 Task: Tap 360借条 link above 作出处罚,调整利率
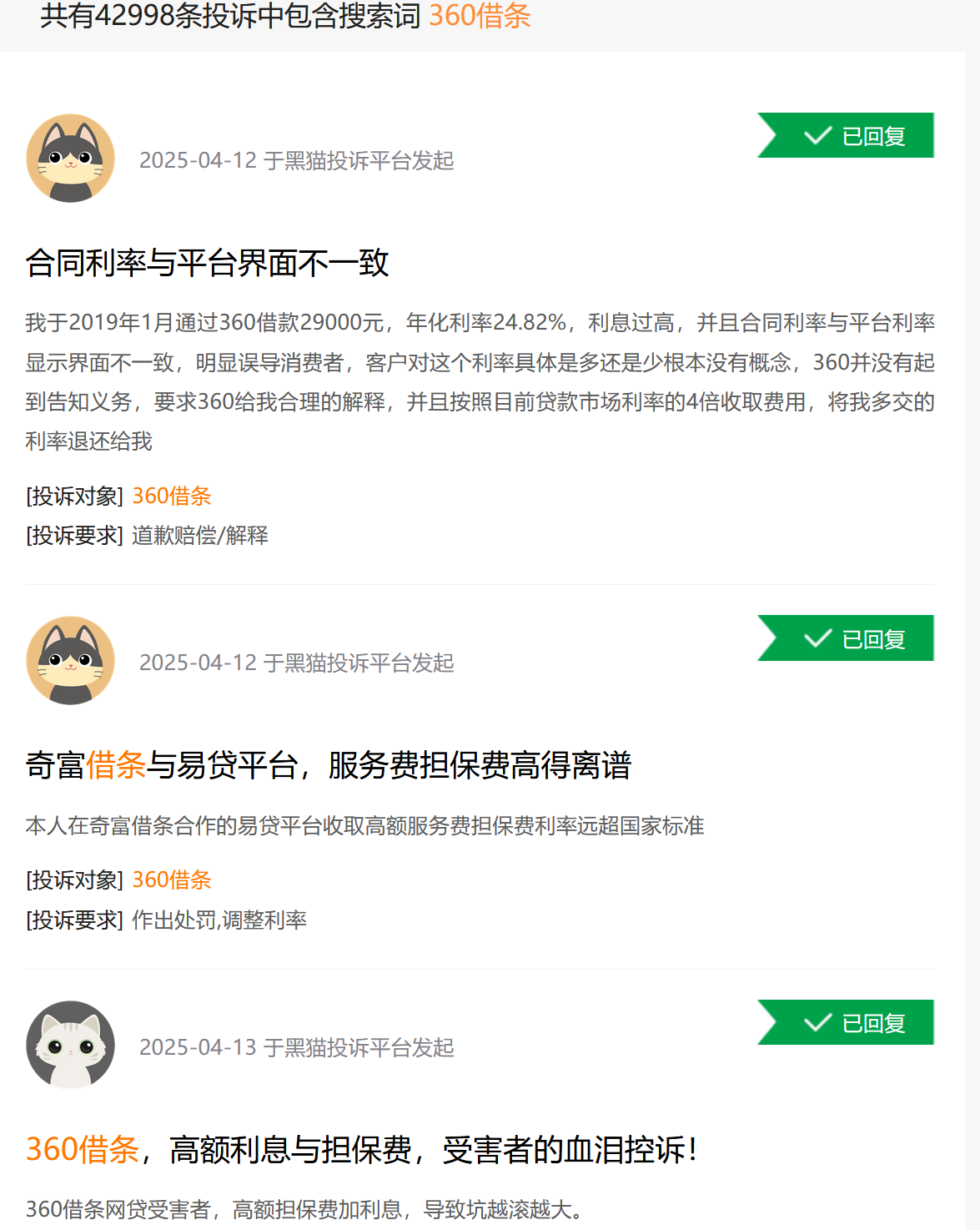tap(172, 880)
